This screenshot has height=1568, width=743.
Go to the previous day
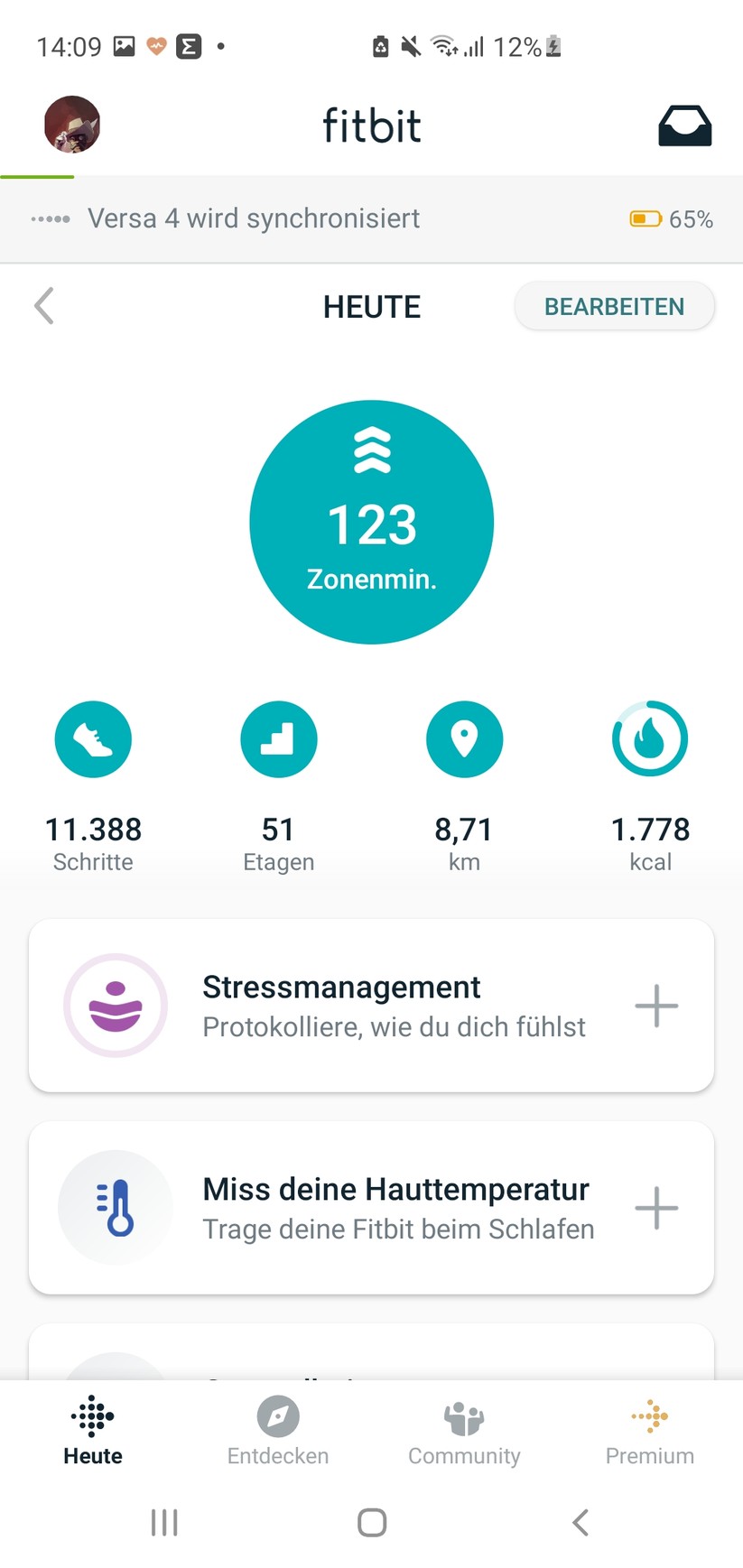43,306
